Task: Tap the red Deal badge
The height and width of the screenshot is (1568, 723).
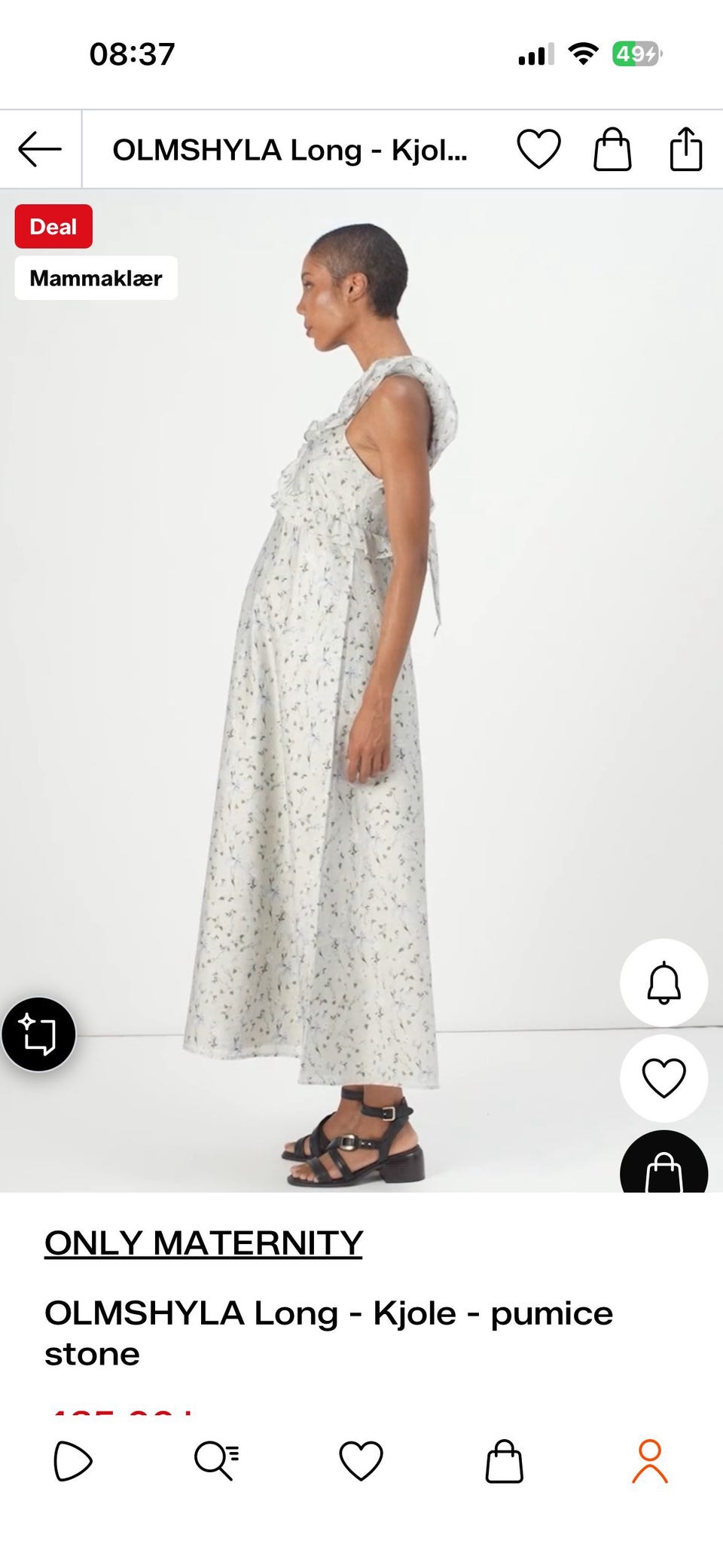Action: pos(53,226)
